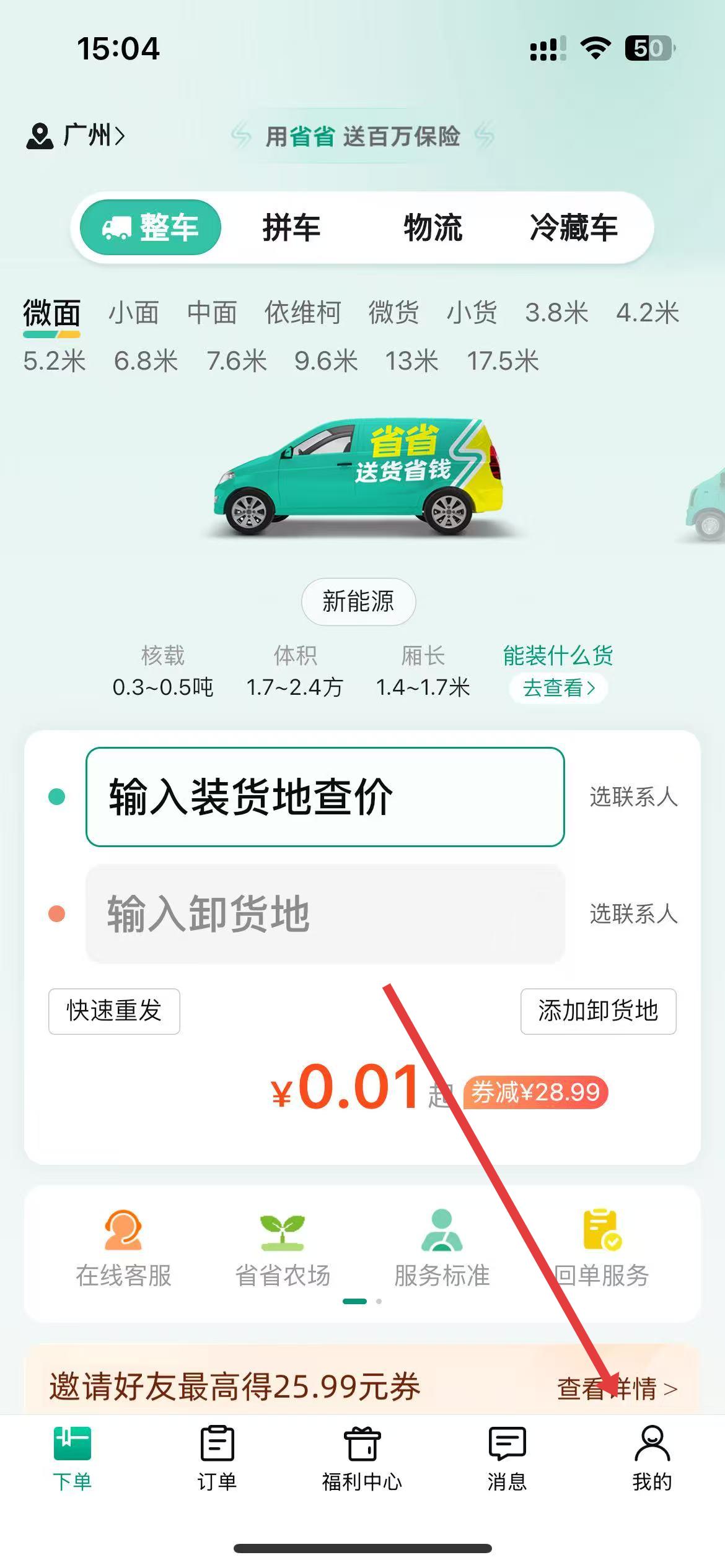Tap the 新能源 chip
Viewport: 725px width, 1568px height.
[x=358, y=601]
